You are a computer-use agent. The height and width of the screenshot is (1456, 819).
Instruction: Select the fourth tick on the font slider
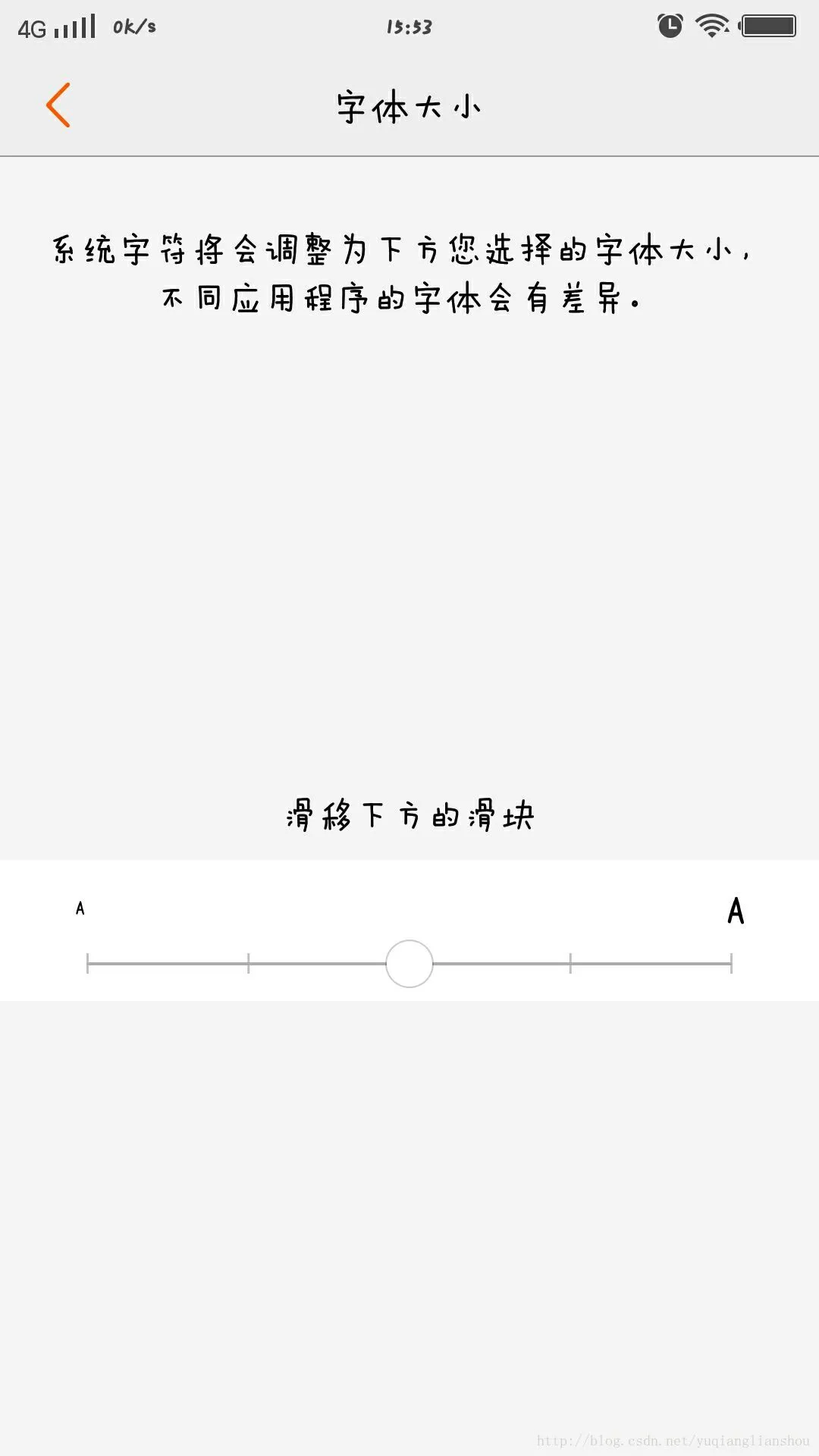click(x=570, y=964)
